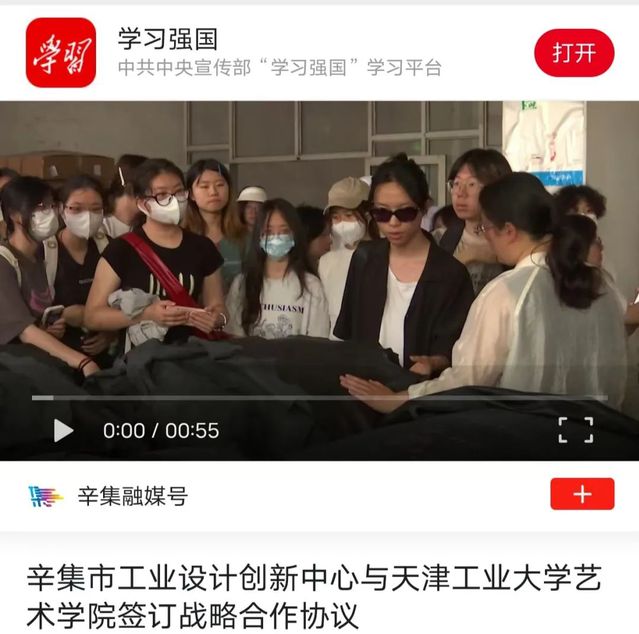Enter fullscreen video mode
The height and width of the screenshot is (634, 639).
pos(575,430)
